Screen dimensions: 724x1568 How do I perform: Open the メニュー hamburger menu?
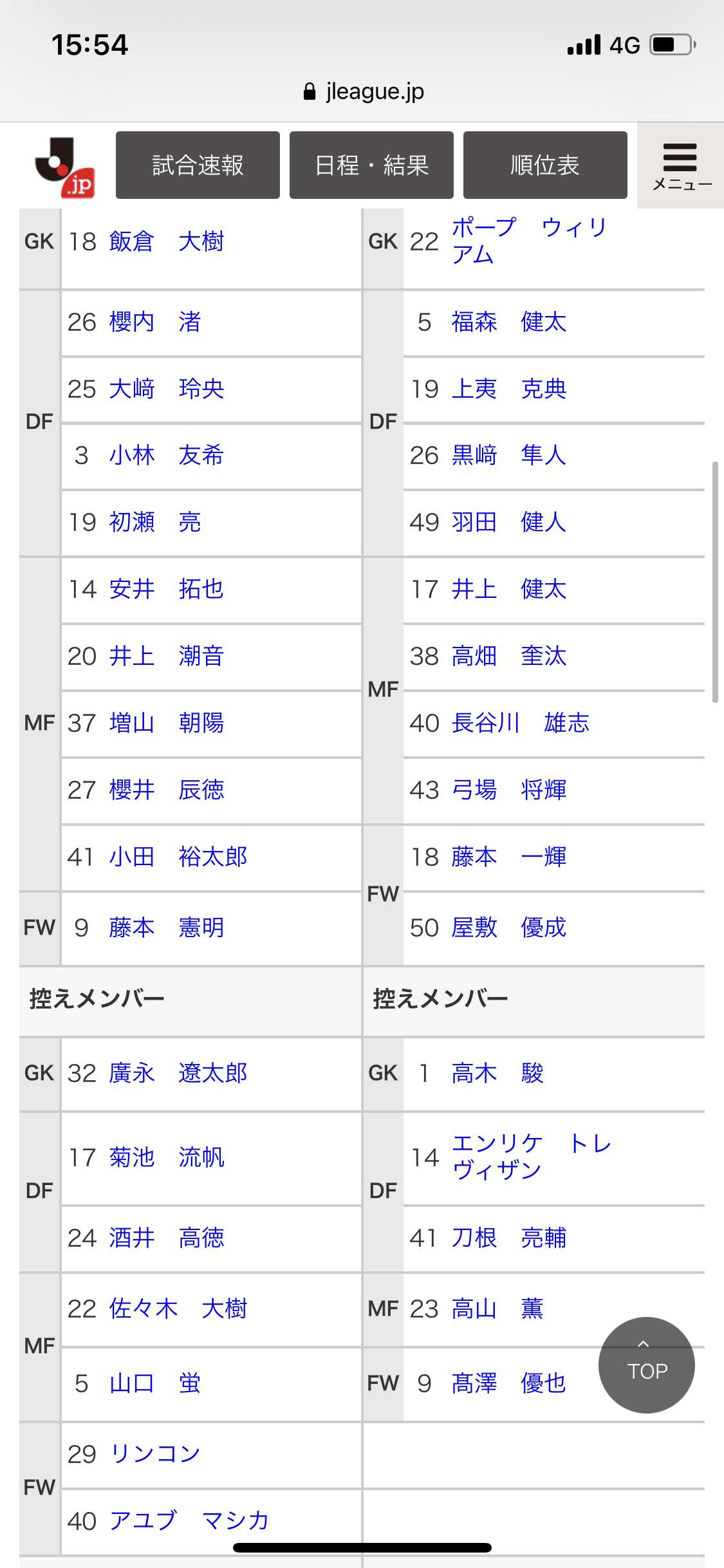(x=681, y=166)
